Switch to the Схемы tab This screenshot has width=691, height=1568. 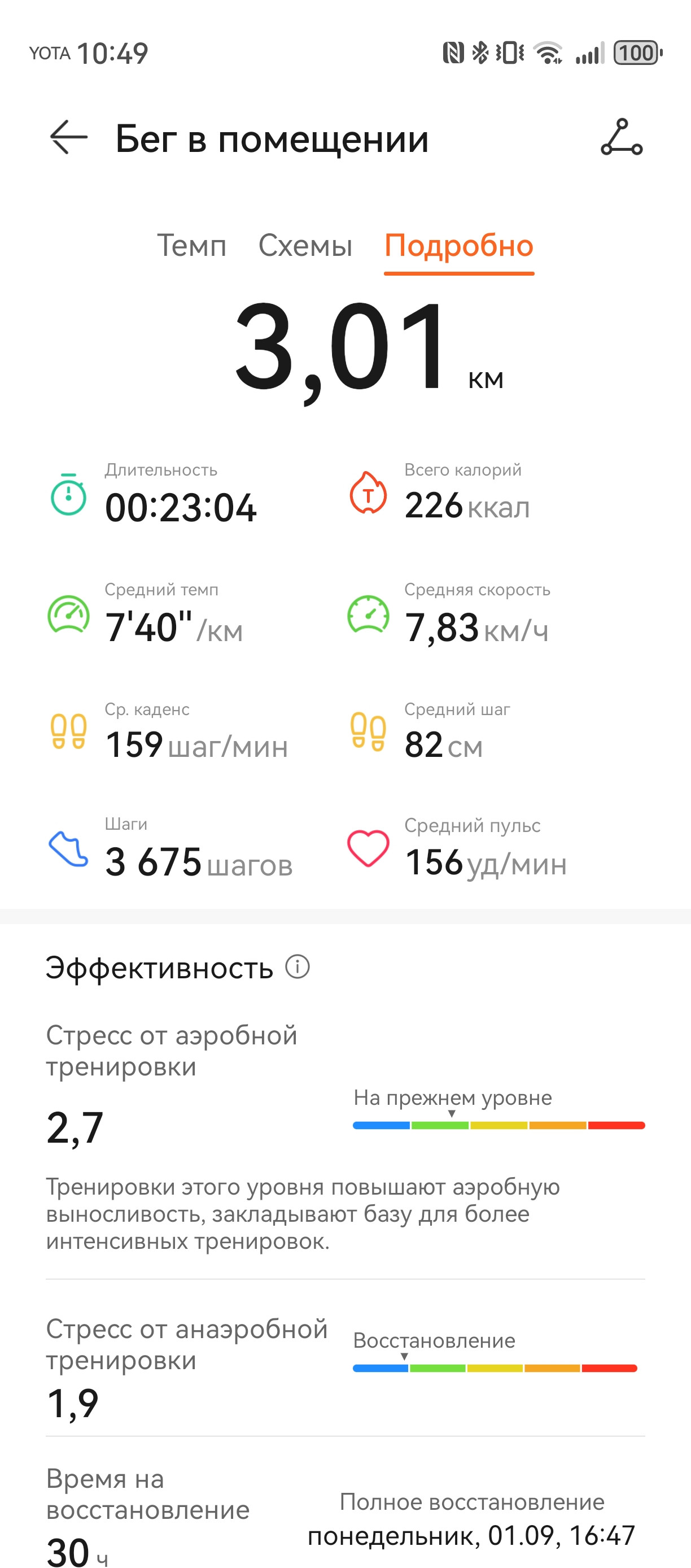(x=305, y=246)
